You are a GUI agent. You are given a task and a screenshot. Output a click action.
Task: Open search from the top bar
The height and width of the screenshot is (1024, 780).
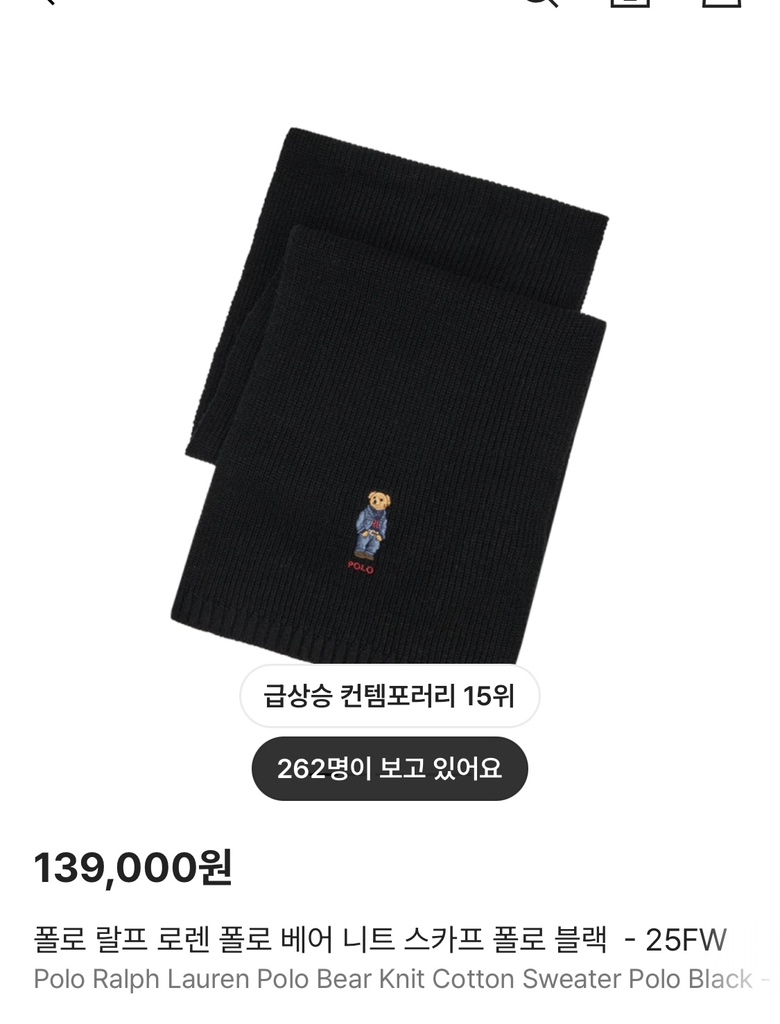pos(540,3)
